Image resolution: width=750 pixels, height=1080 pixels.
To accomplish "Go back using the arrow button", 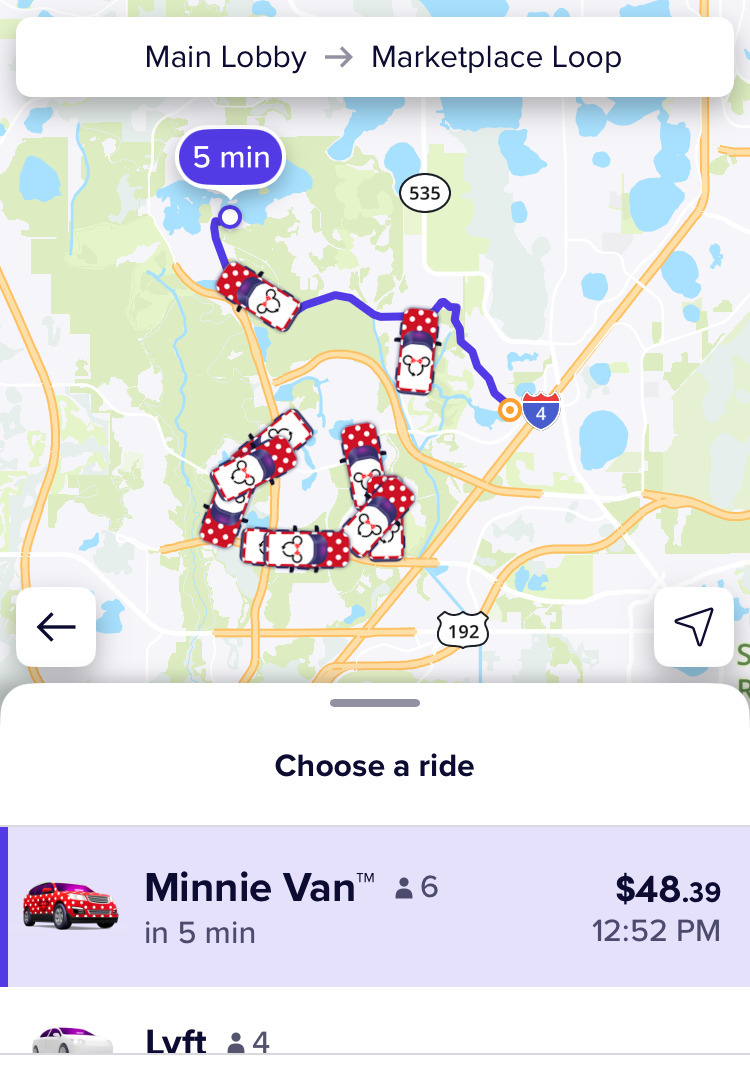I will tap(56, 627).
